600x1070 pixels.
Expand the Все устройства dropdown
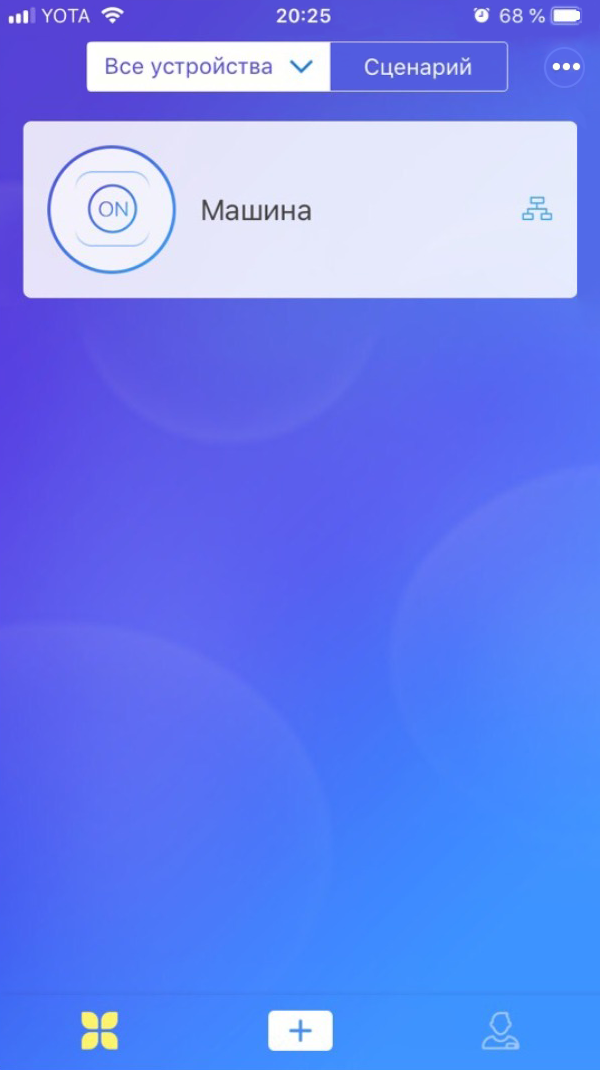(x=209, y=67)
